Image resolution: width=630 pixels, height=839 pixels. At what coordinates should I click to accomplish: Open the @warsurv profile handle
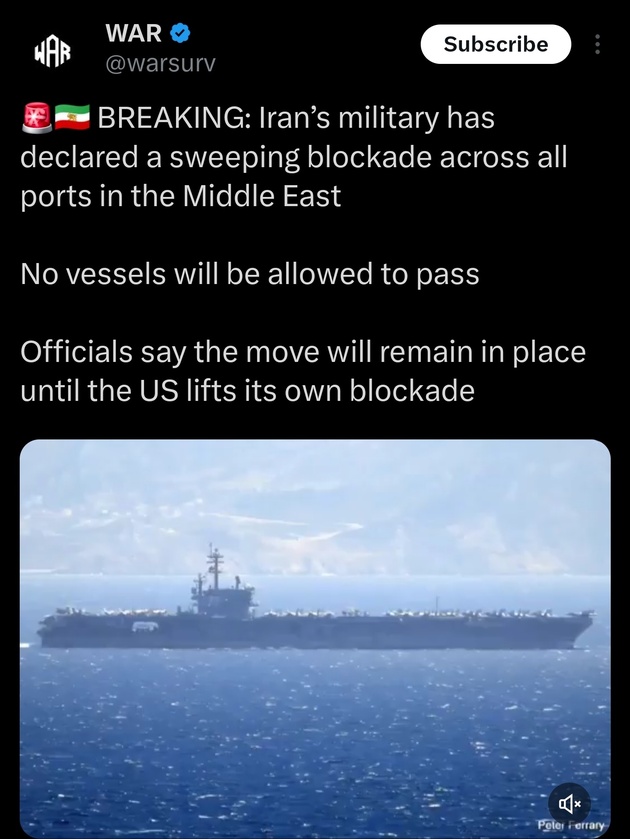pos(160,64)
